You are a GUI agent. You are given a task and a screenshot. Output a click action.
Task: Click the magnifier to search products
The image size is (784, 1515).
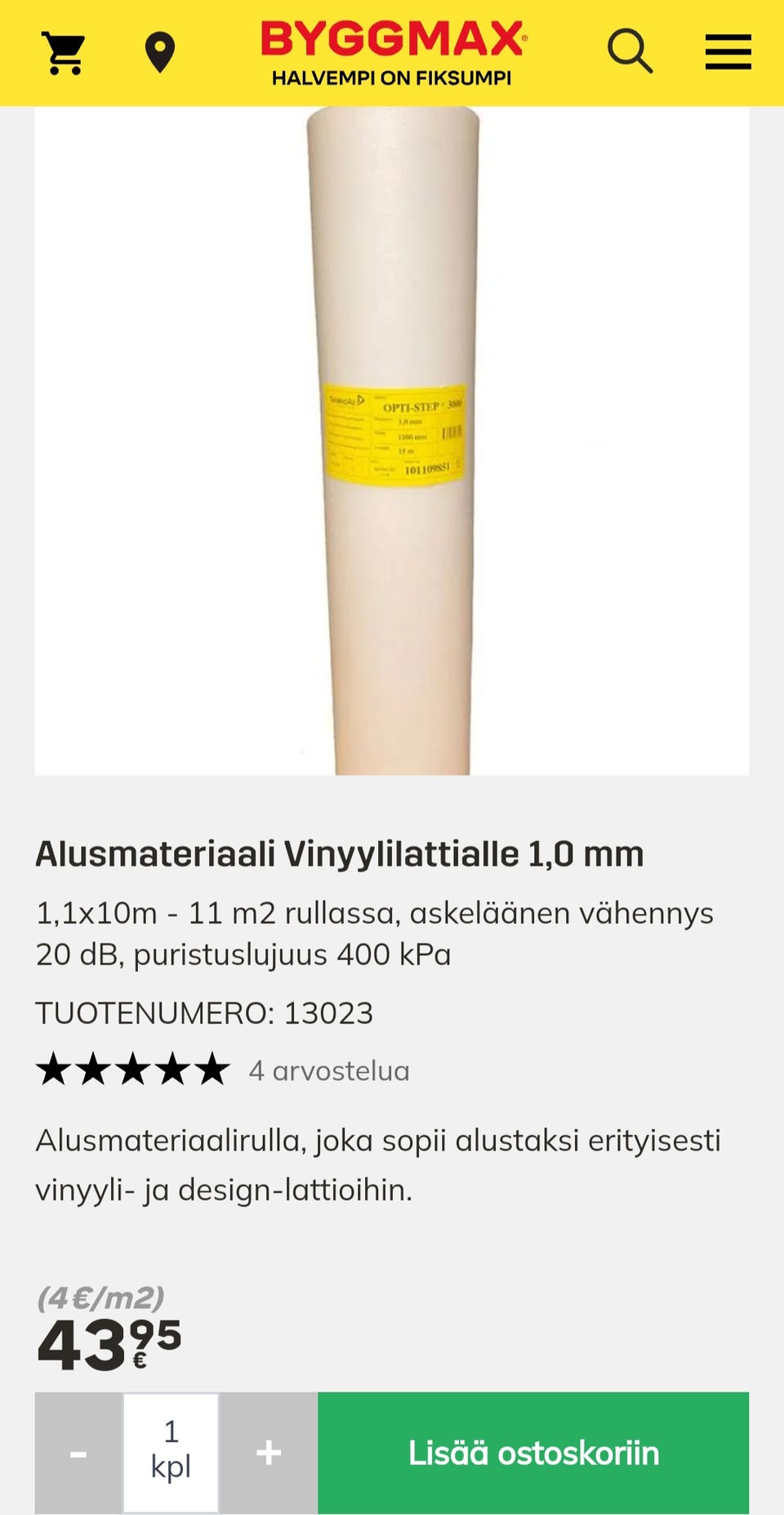pos(627,53)
